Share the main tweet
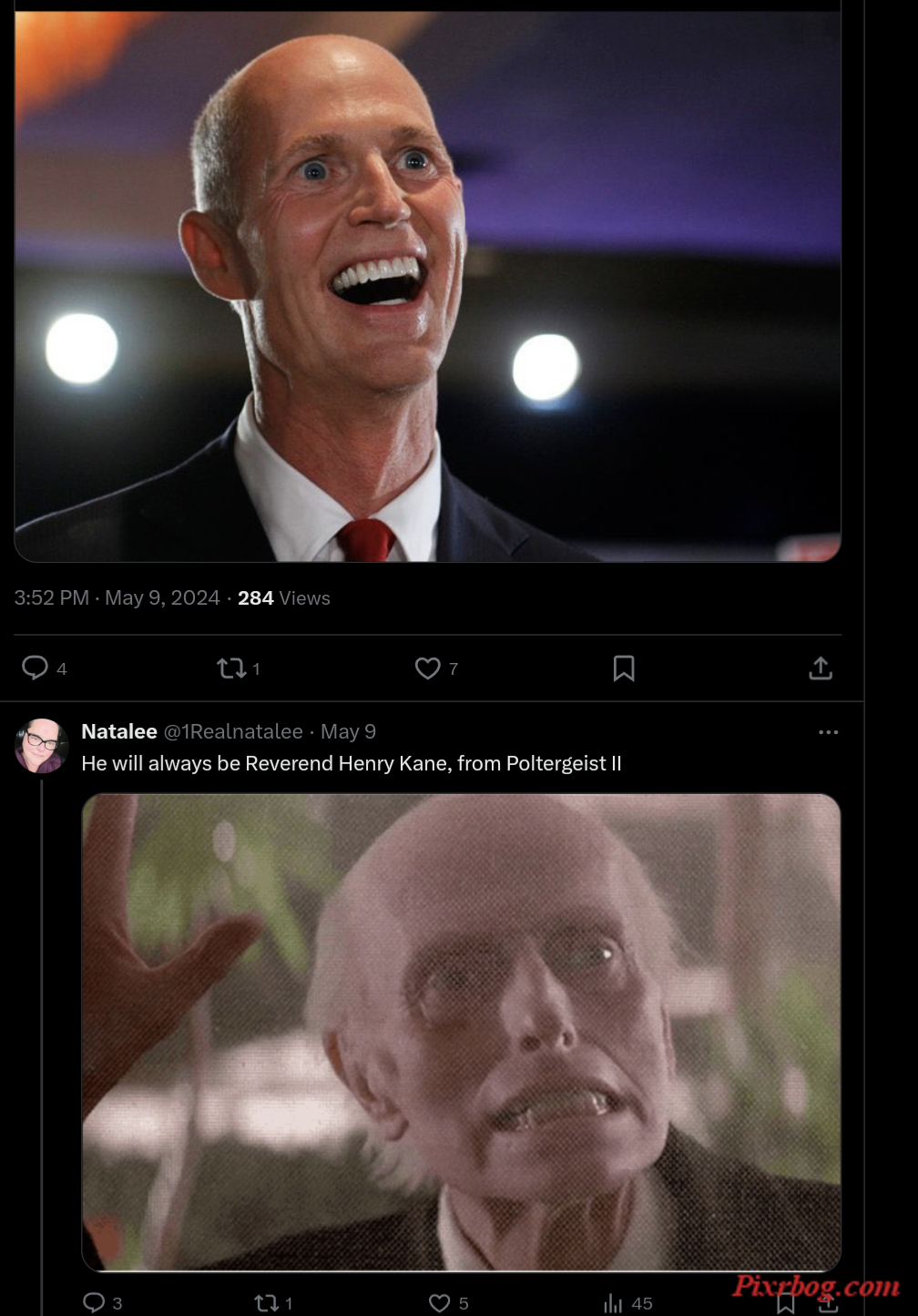The width and height of the screenshot is (918, 1316). (821, 668)
